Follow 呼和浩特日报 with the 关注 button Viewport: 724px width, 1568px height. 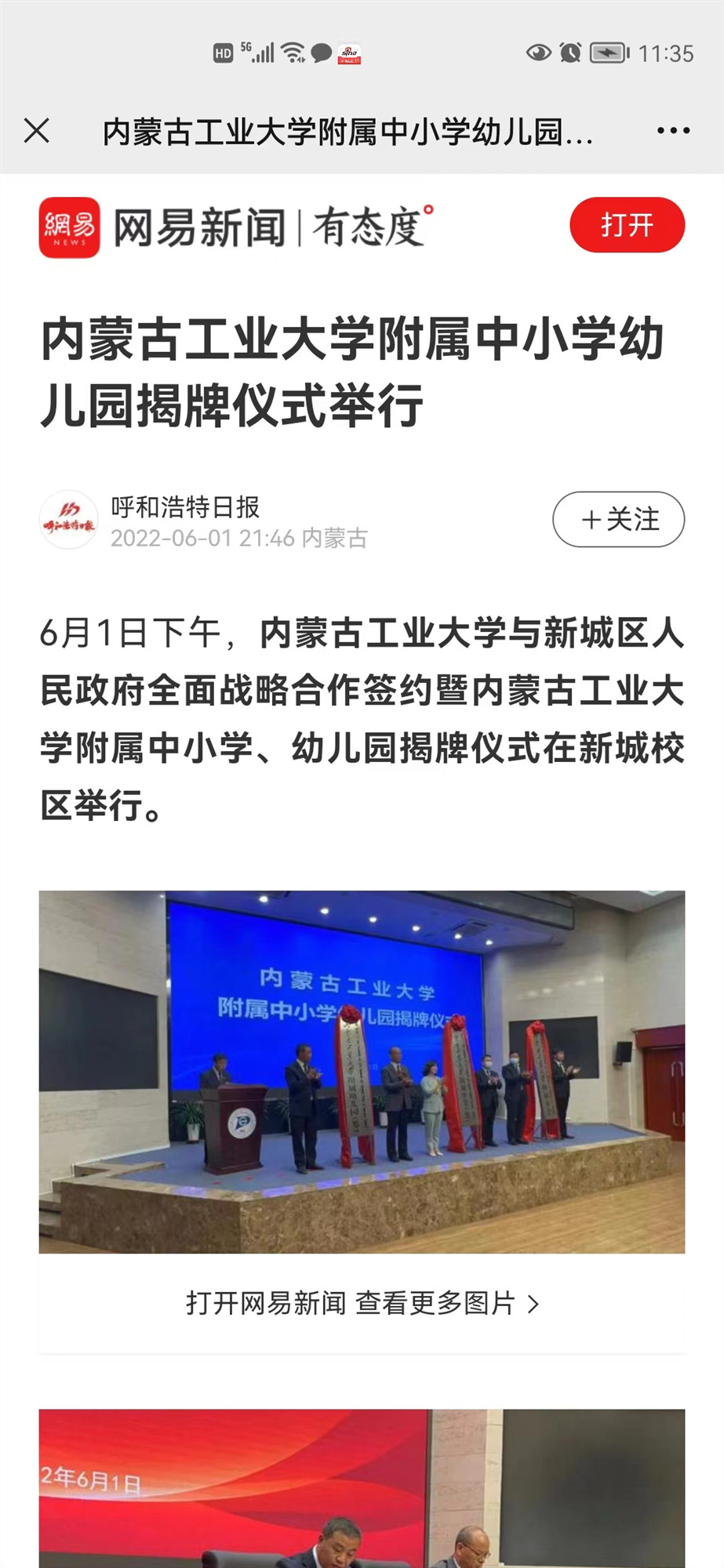618,519
